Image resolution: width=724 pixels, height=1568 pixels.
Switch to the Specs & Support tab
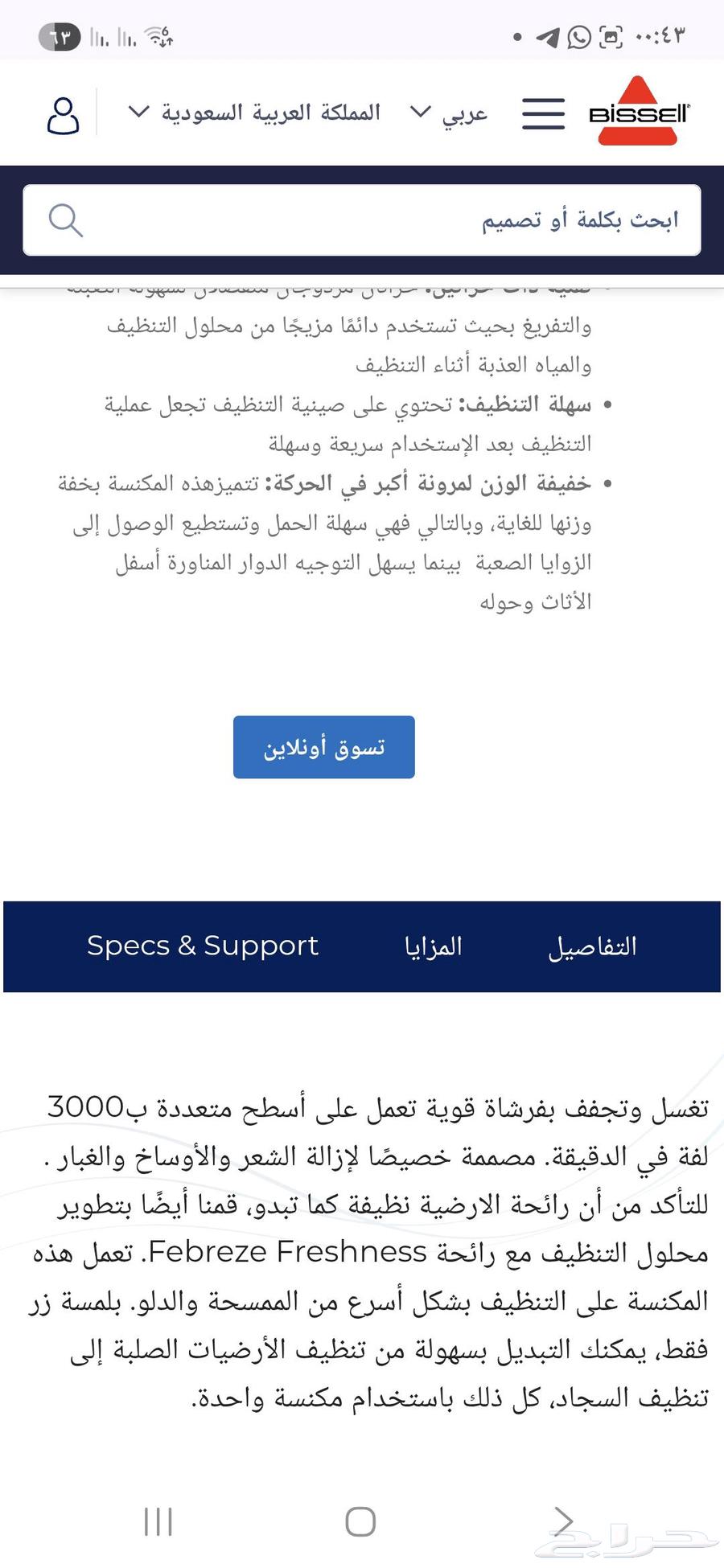202,946
